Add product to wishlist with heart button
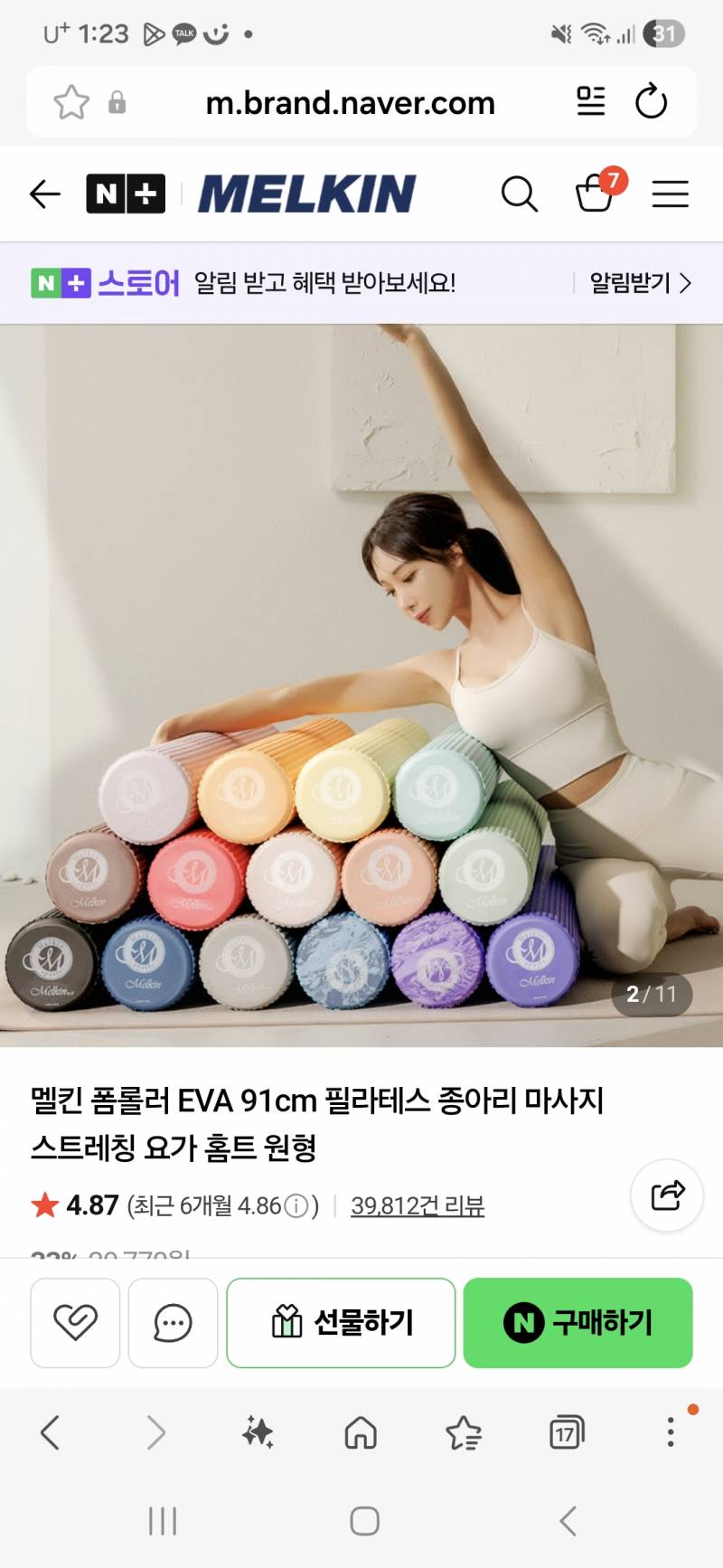The width and height of the screenshot is (723, 1568). [75, 1323]
